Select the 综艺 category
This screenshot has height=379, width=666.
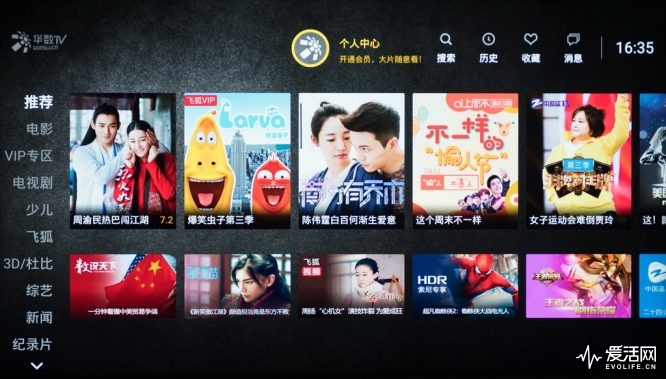pyautogui.click(x=40, y=290)
